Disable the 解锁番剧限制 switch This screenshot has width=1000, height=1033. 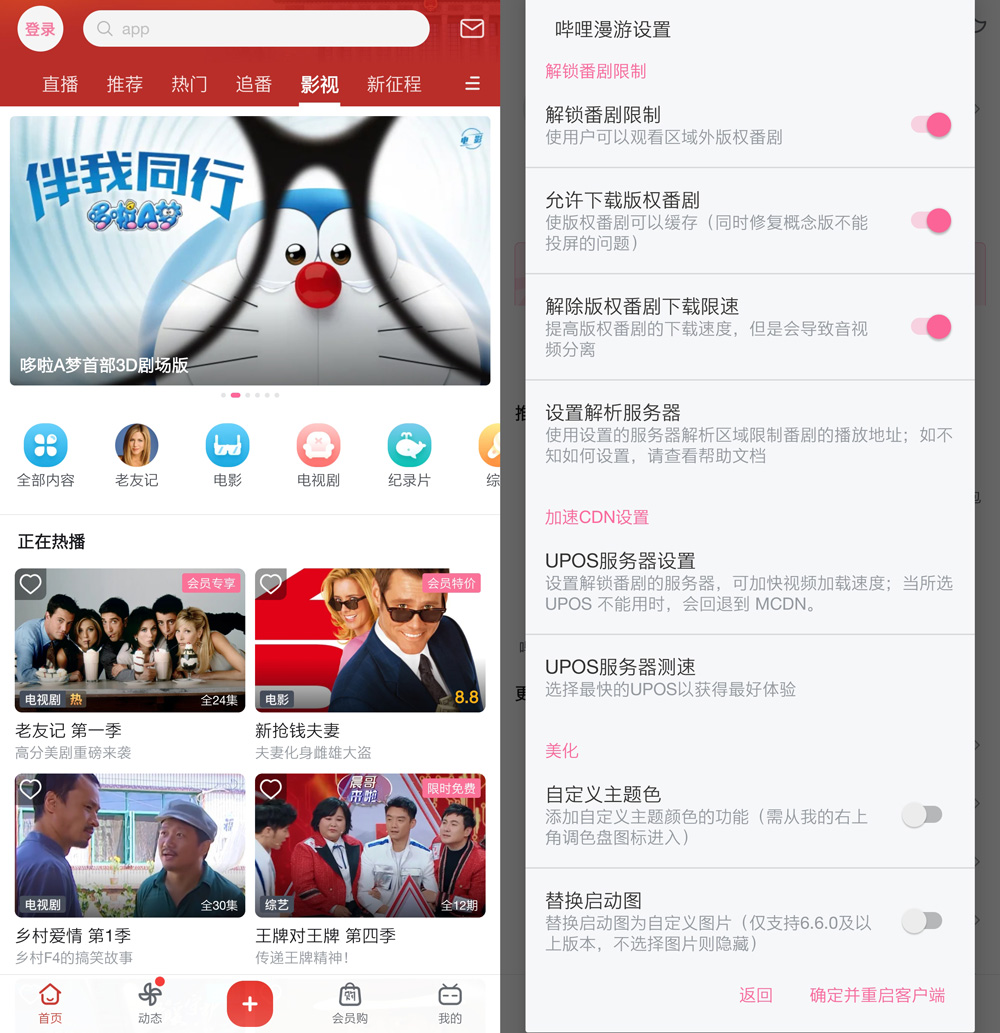[930, 125]
